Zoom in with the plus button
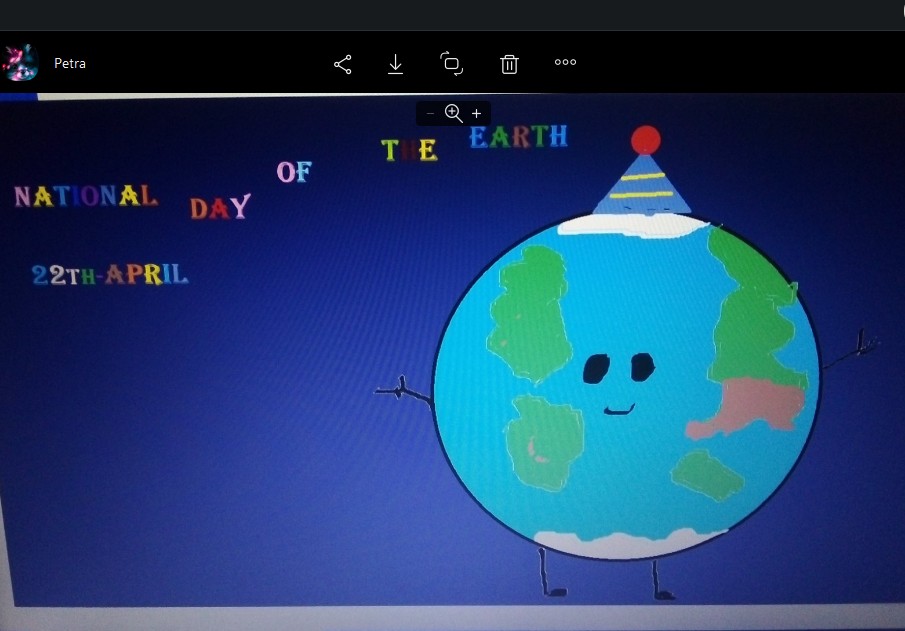The image size is (905, 631). click(477, 113)
